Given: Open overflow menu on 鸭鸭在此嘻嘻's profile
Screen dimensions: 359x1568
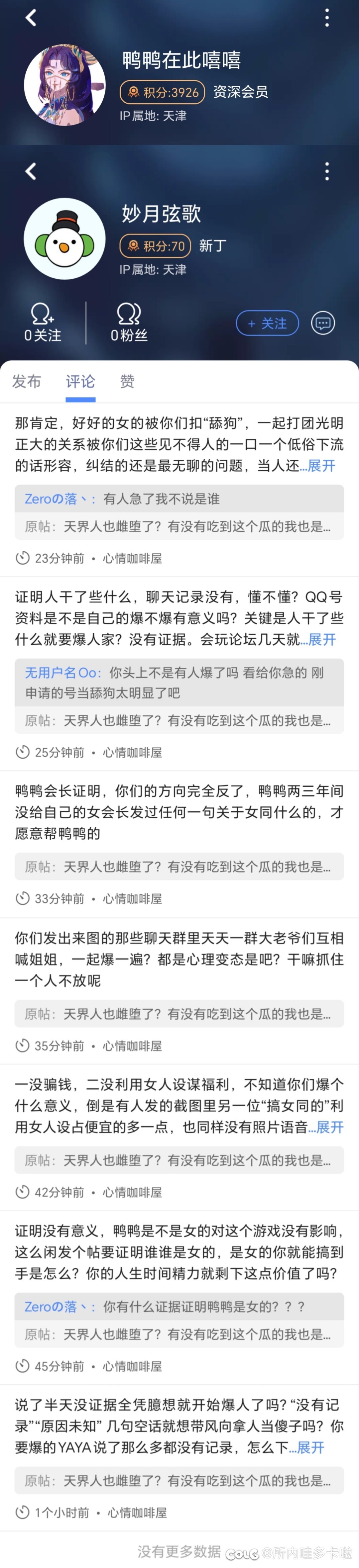Looking at the screenshot, I should coord(327,18).
